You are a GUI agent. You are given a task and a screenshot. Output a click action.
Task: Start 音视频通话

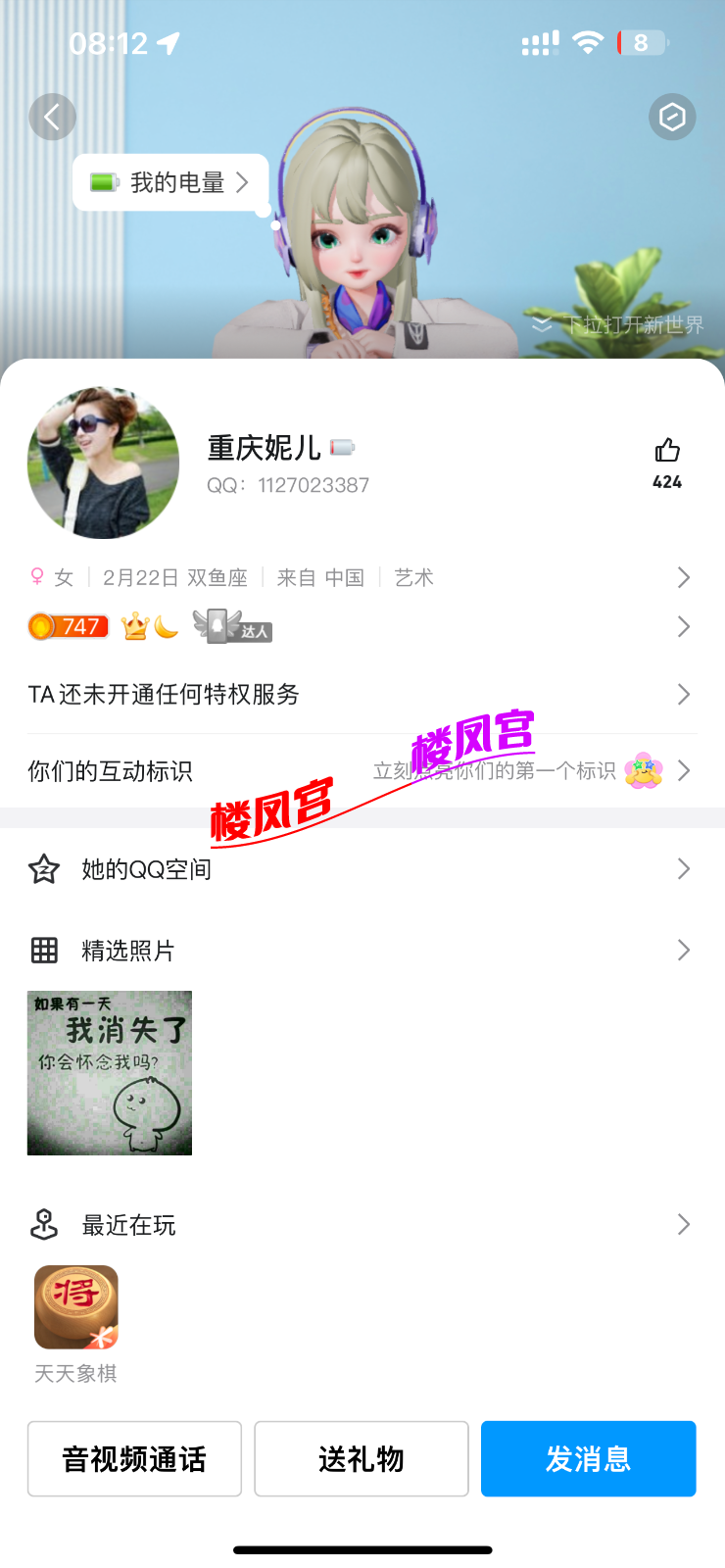(134, 1459)
